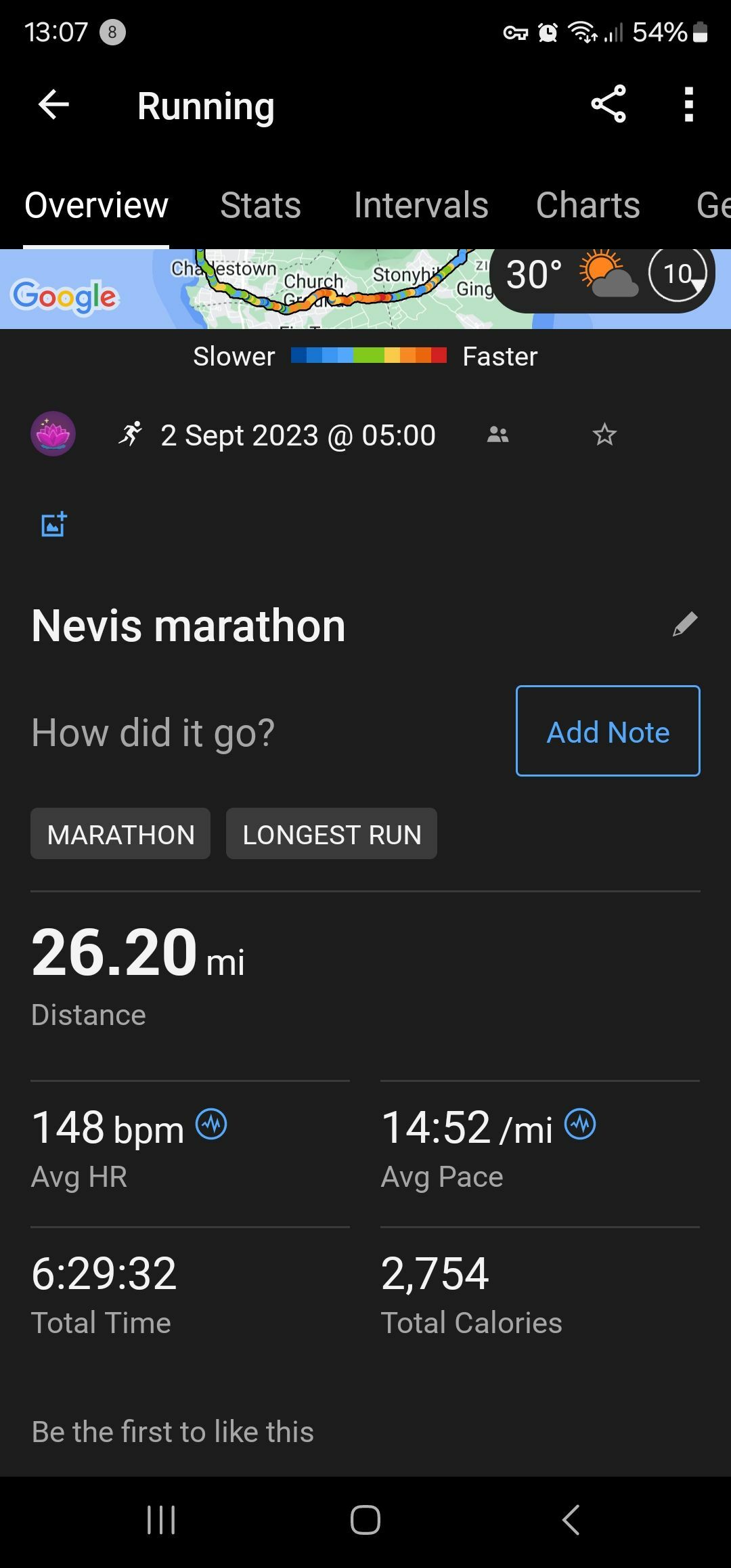Edit the Nevis marathon title
Image resolution: width=731 pixels, height=1568 pixels.
coord(685,624)
